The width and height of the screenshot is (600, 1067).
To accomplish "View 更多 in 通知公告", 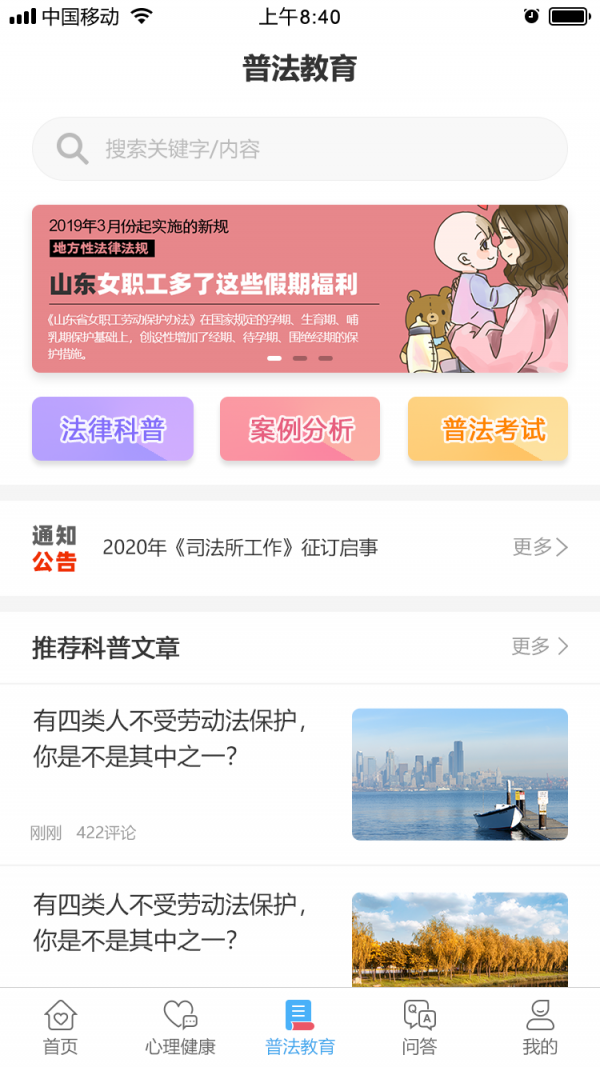I will 540,547.
